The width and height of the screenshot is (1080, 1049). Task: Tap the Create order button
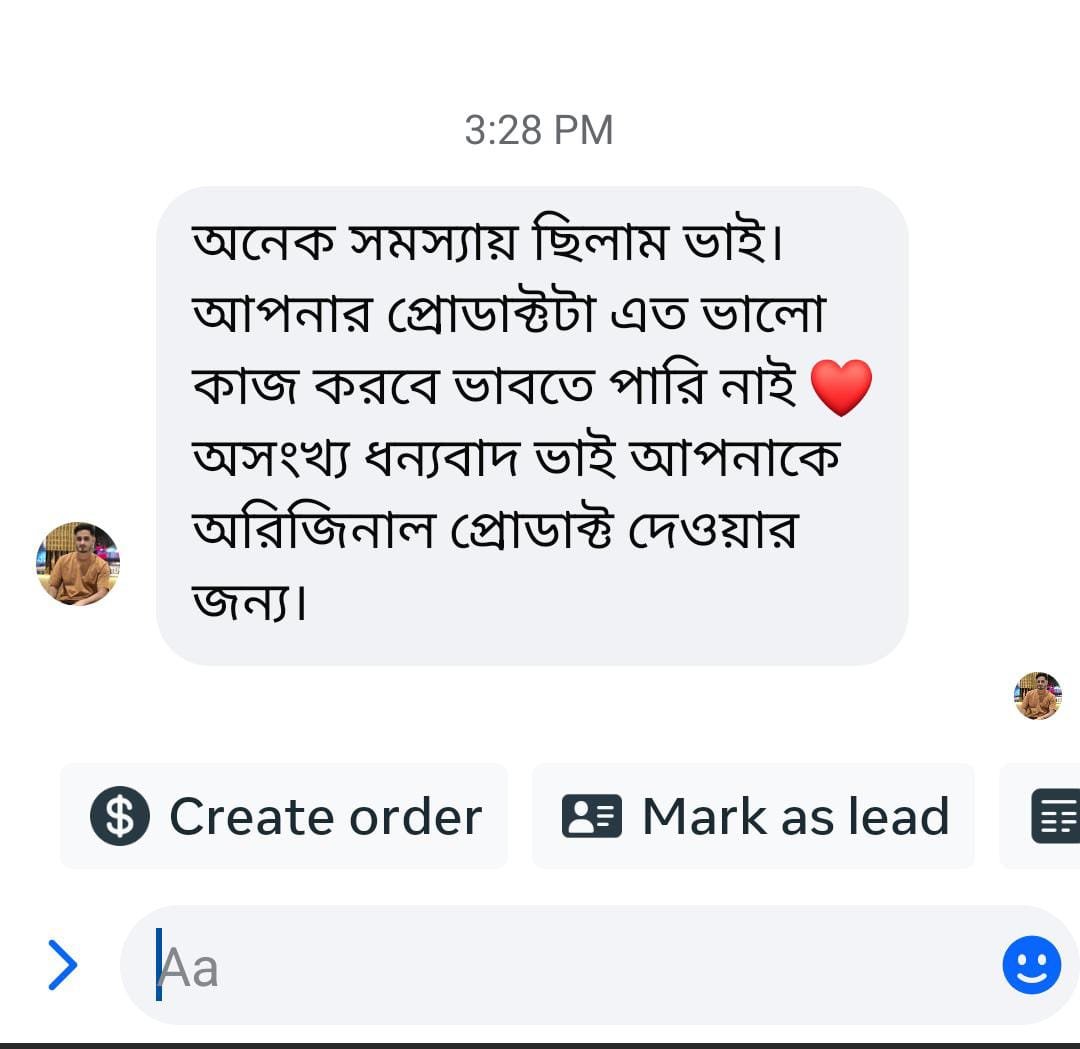coord(285,816)
